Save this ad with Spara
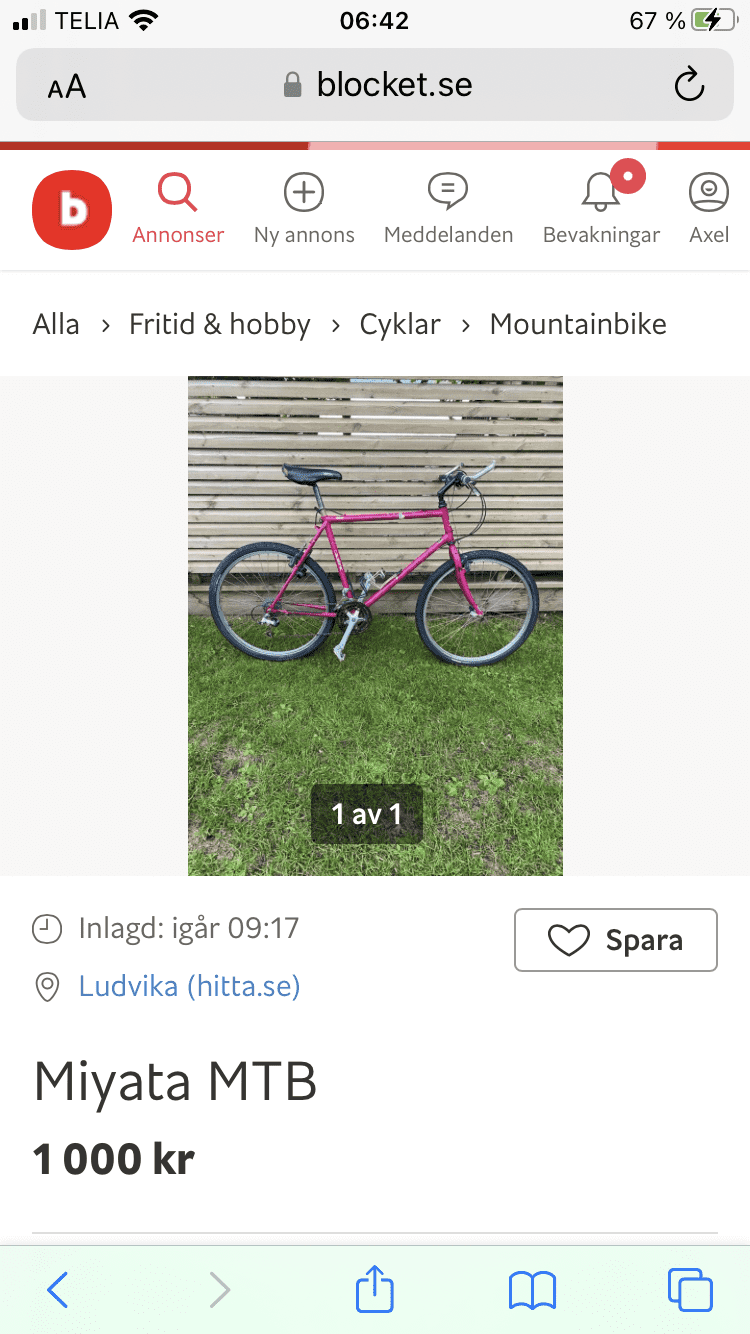The height and width of the screenshot is (1334, 750). click(616, 940)
